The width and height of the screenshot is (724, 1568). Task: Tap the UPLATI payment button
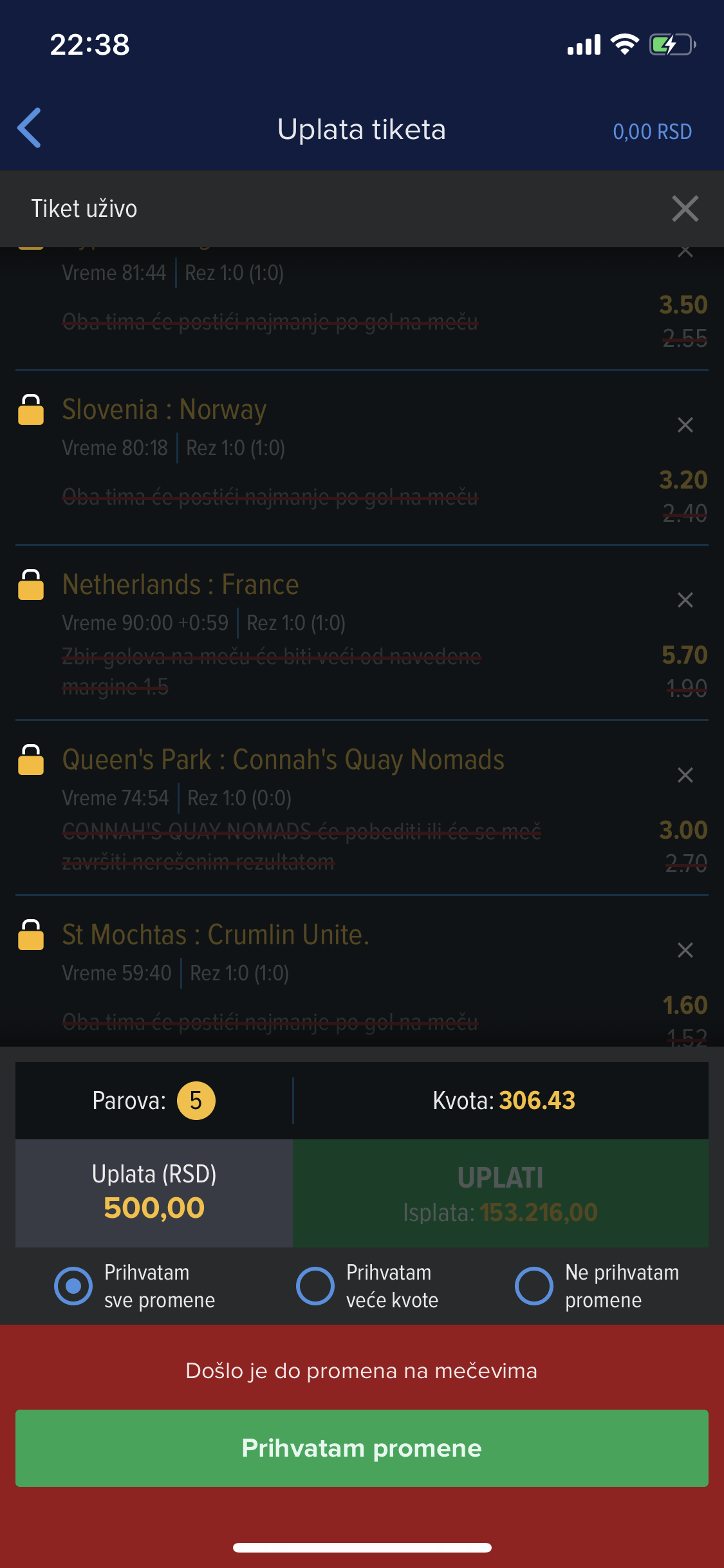(501, 1193)
